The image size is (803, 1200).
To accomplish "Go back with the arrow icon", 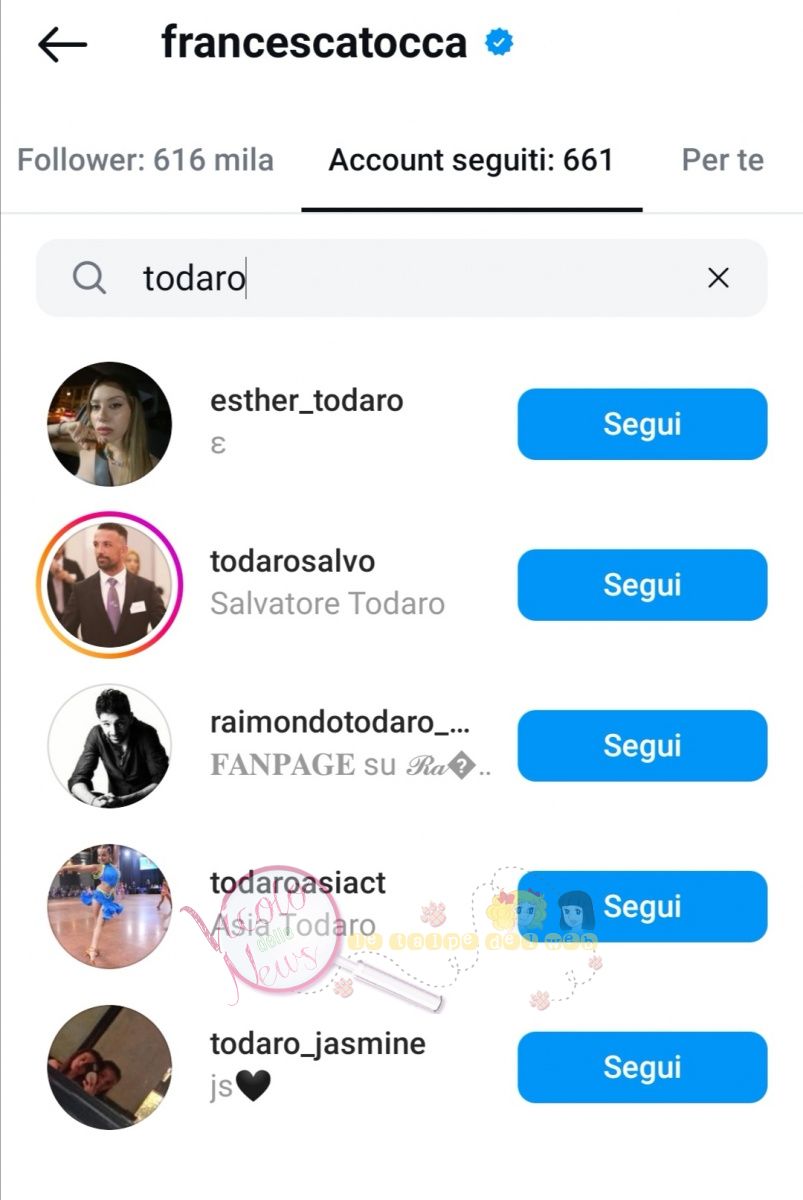I will coord(62,44).
